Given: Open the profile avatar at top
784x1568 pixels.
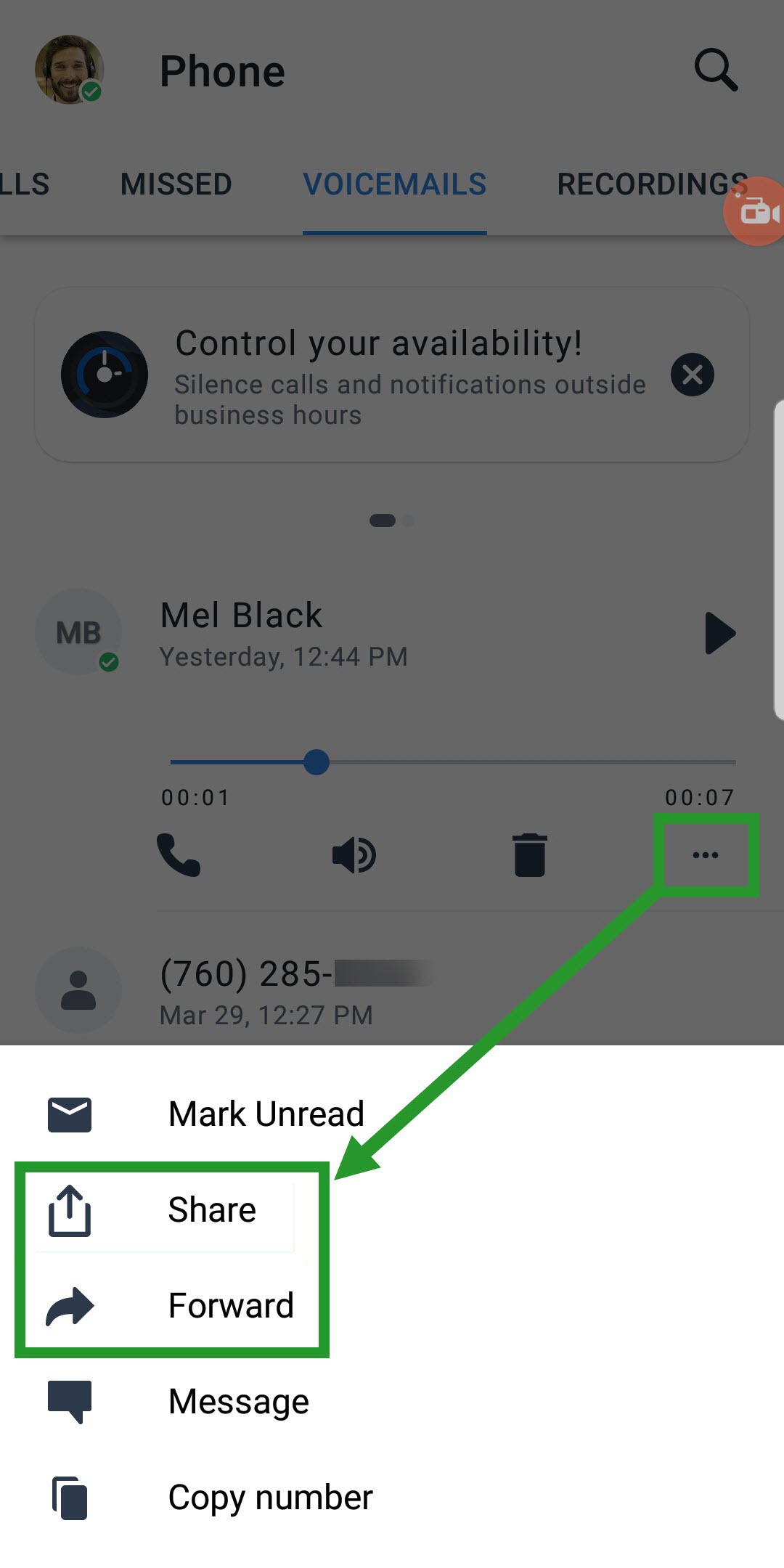Looking at the screenshot, I should (x=70, y=70).
